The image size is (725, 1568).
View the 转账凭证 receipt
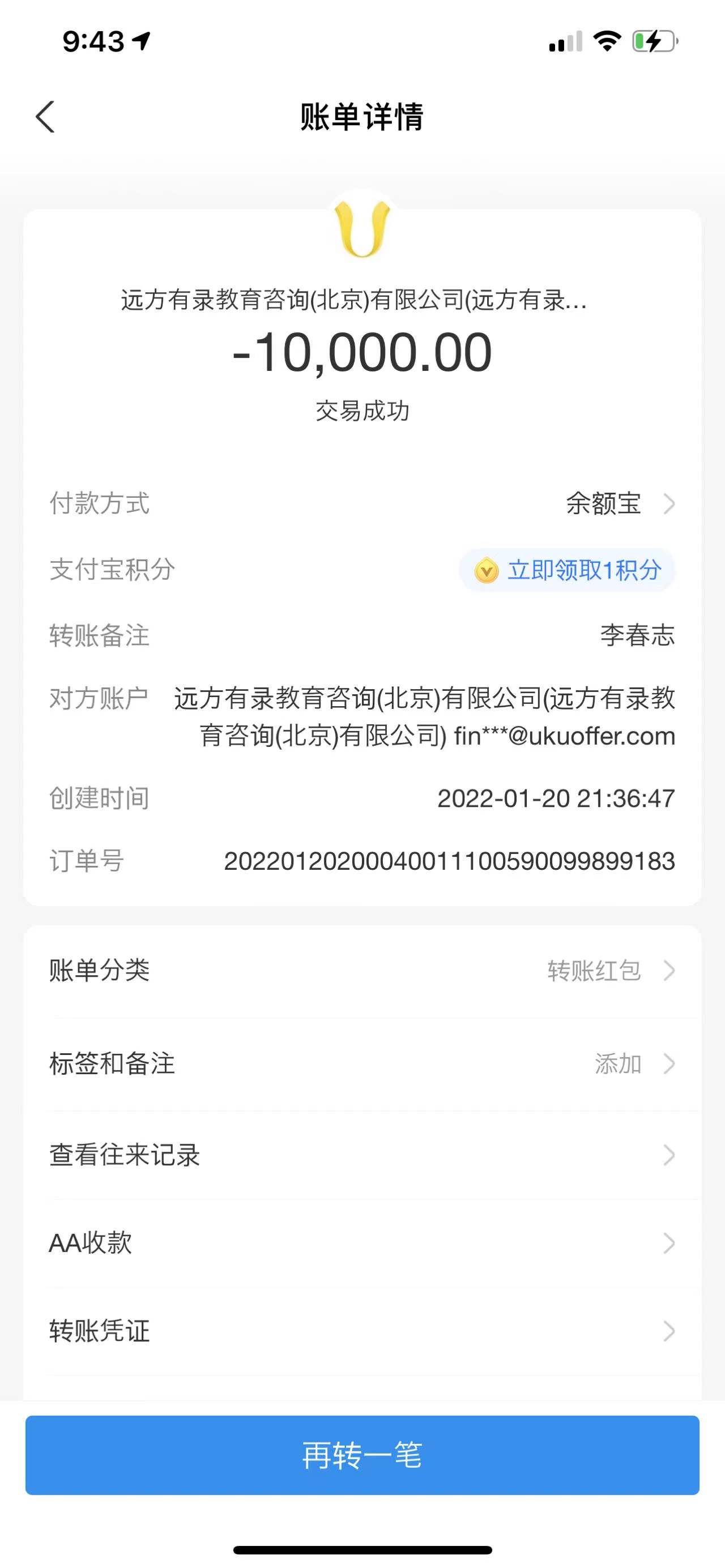(362, 1331)
